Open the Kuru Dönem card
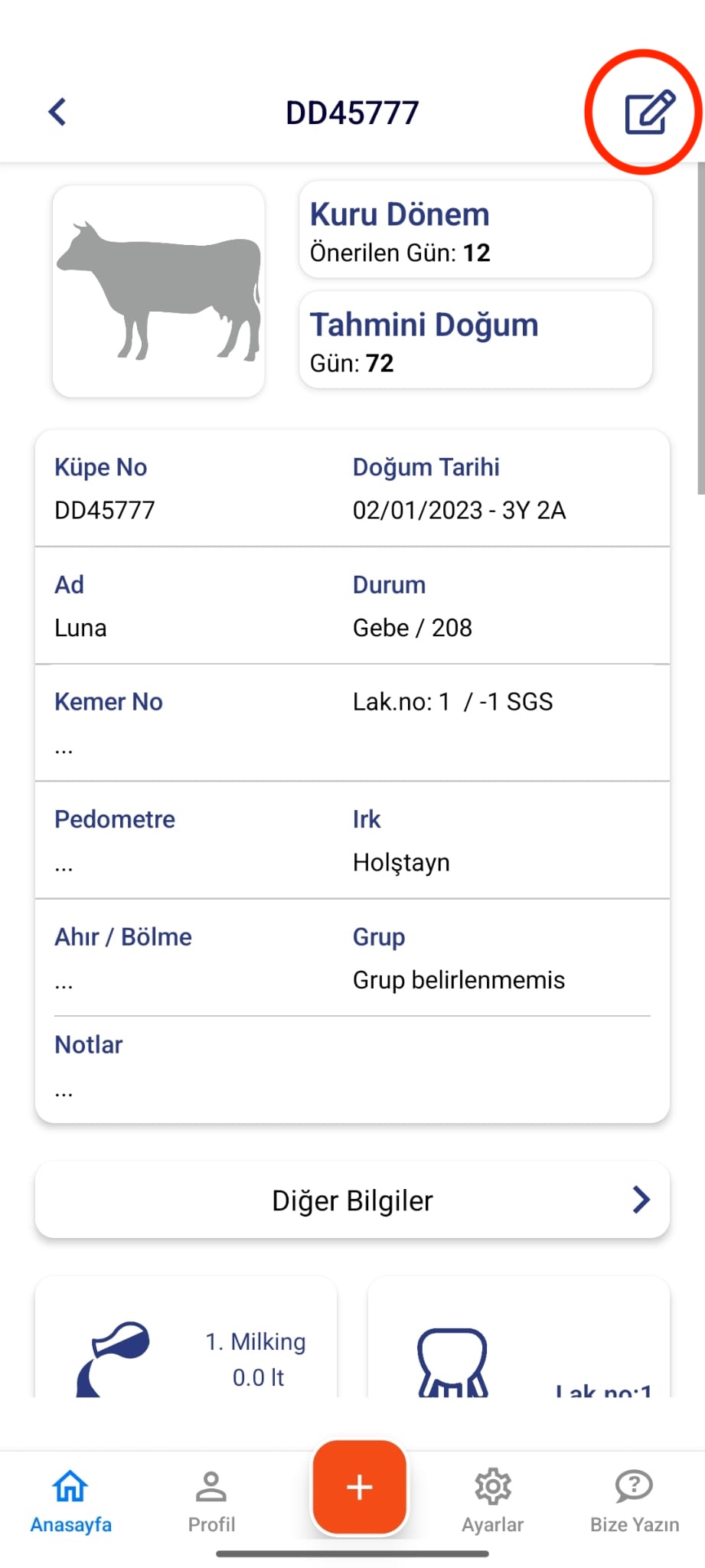This screenshot has height=1568, width=705. point(475,230)
